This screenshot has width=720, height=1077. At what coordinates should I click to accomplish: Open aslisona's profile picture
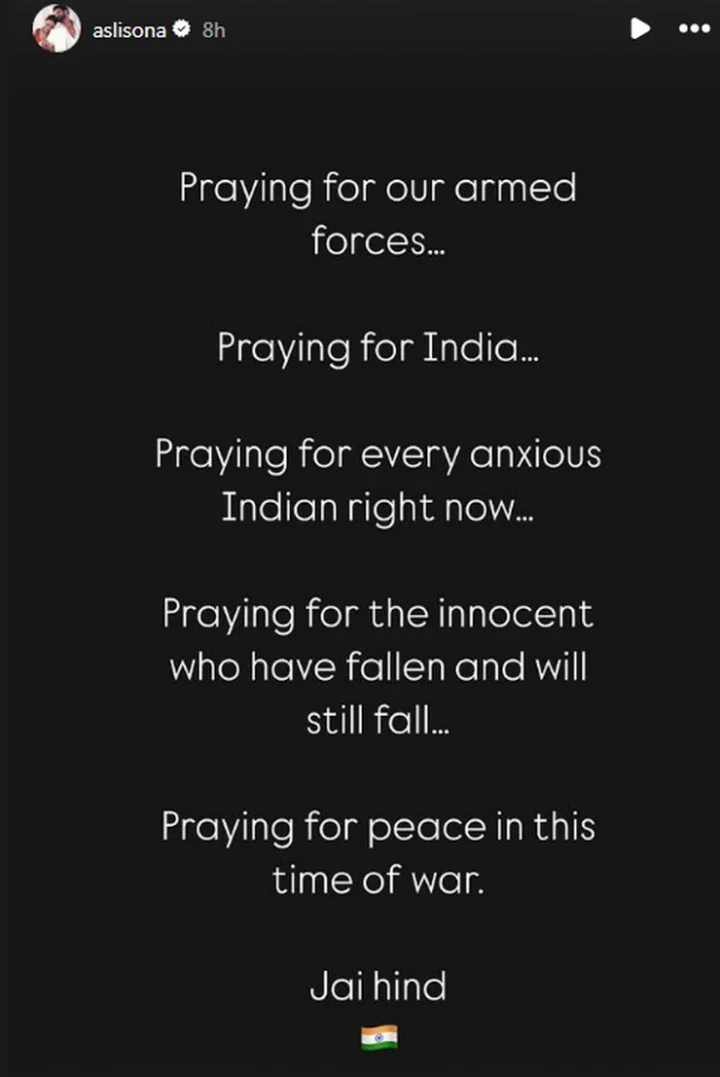pos(56,31)
